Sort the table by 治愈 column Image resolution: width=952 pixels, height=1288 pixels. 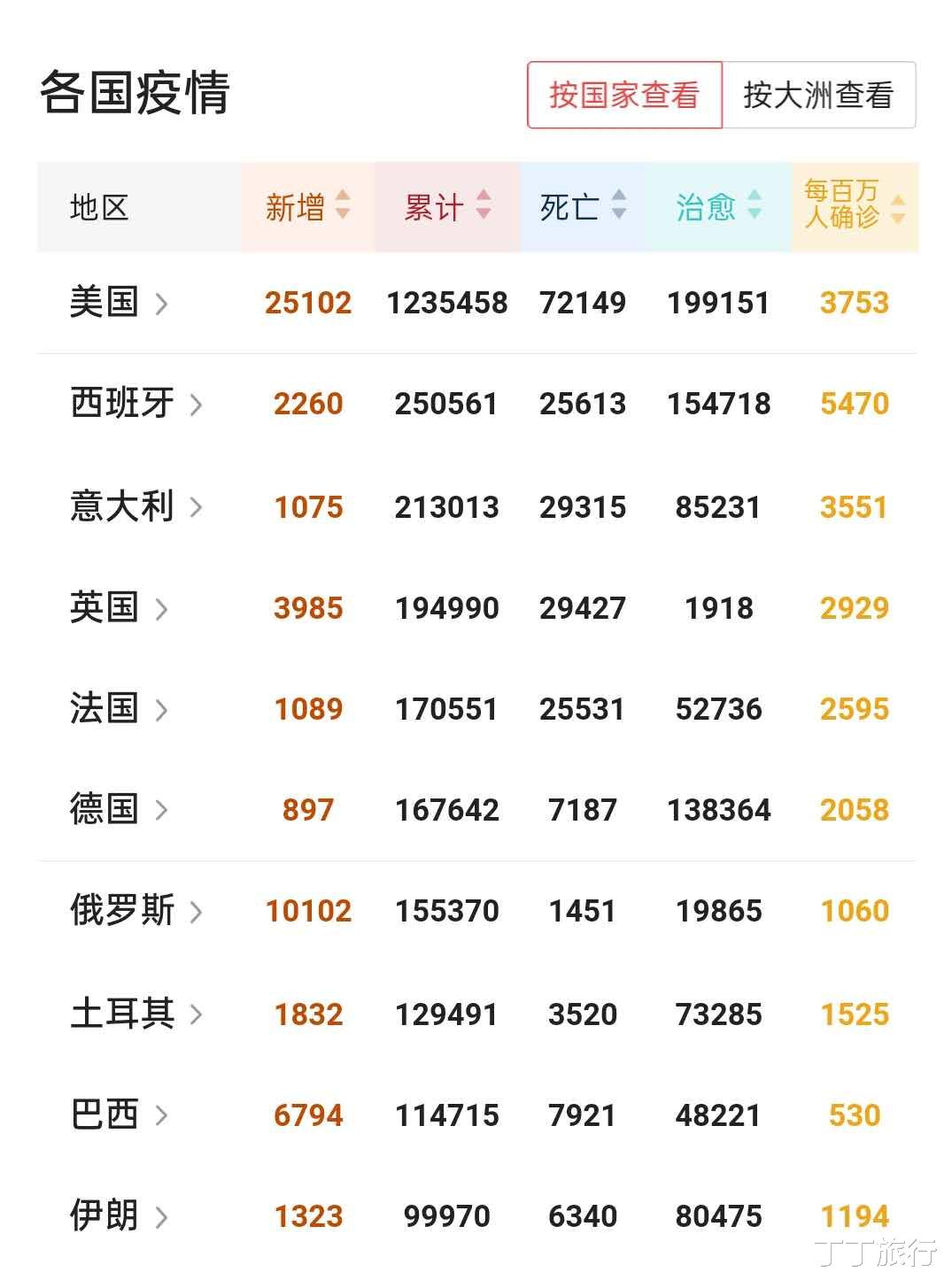(x=717, y=206)
